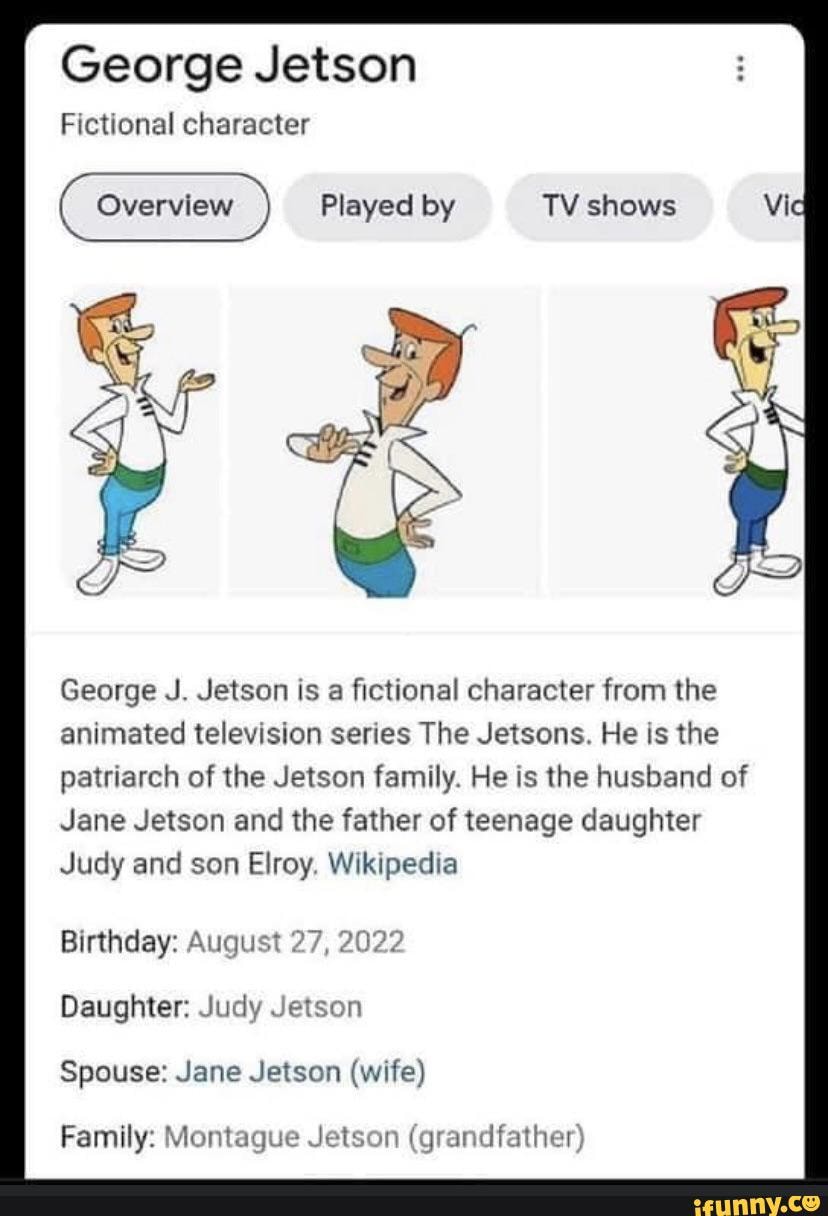Open the three-dot options menu
Viewport: 828px width, 1216px height.
click(741, 66)
